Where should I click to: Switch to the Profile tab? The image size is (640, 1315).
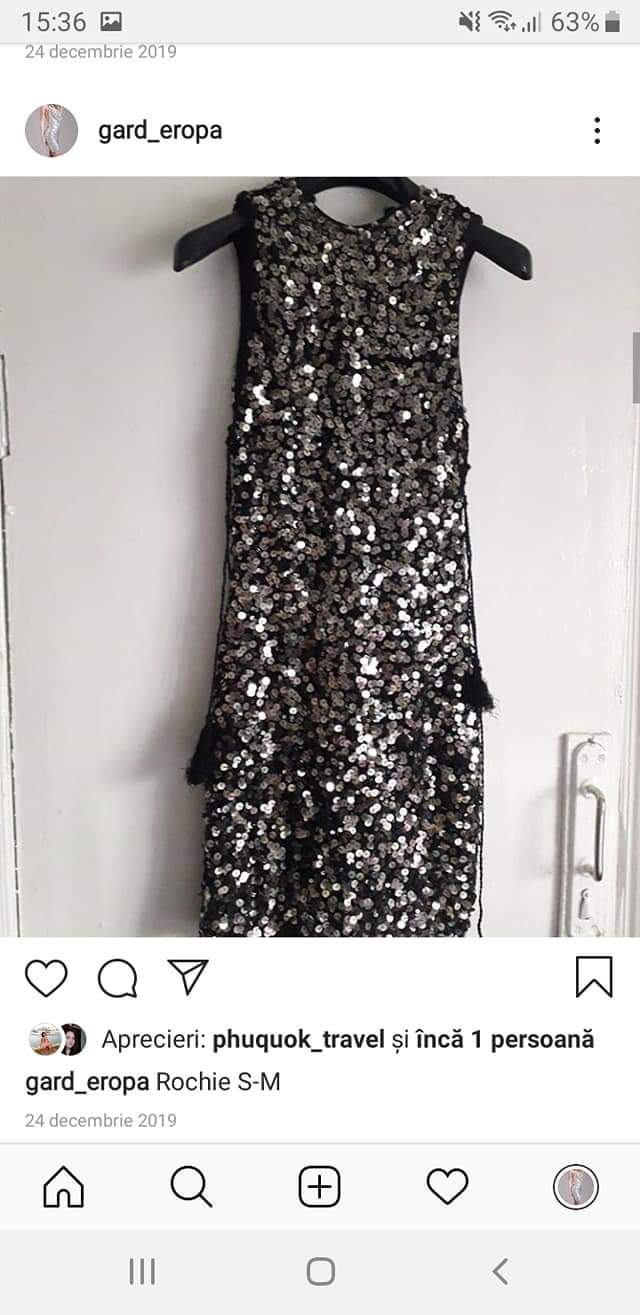[576, 1187]
